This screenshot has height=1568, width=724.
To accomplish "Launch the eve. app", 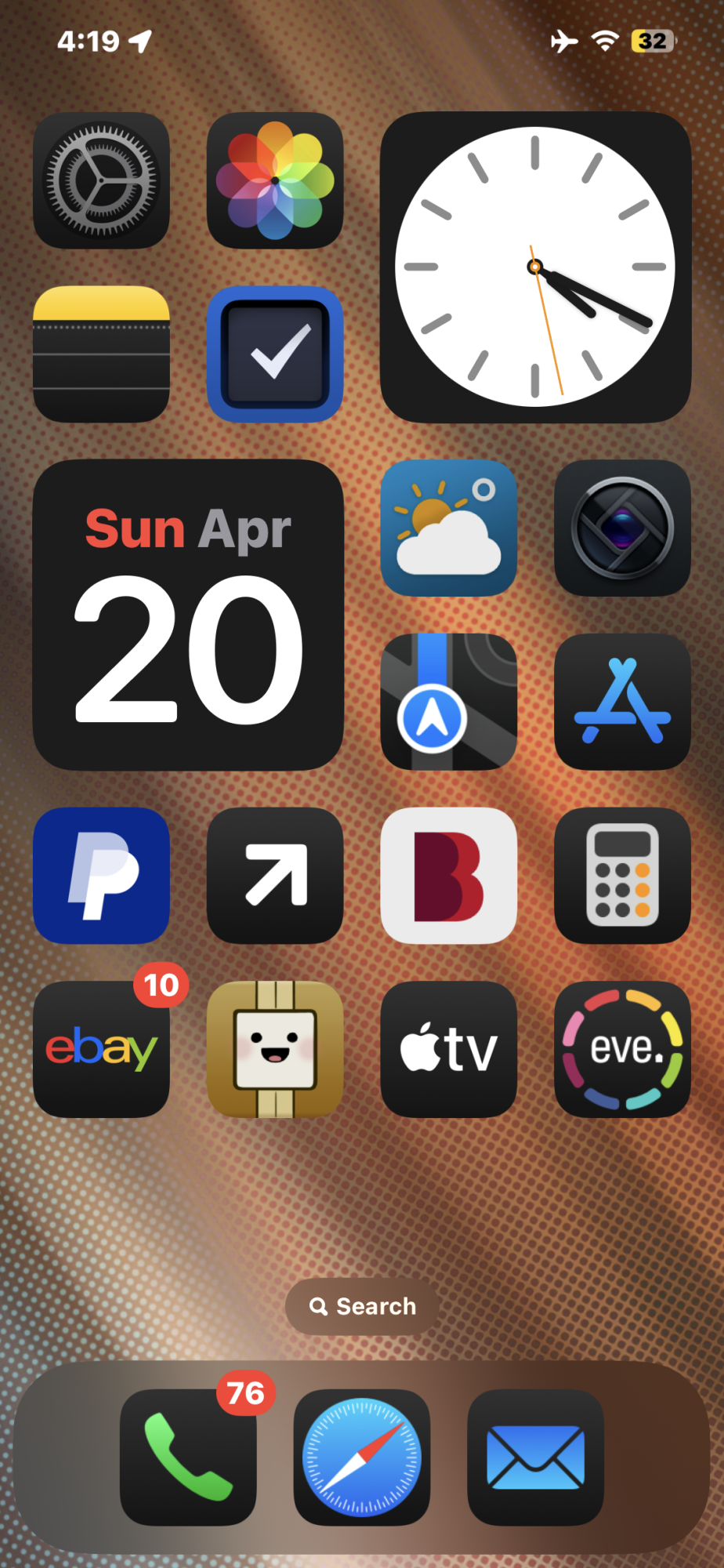I will tap(622, 1049).
